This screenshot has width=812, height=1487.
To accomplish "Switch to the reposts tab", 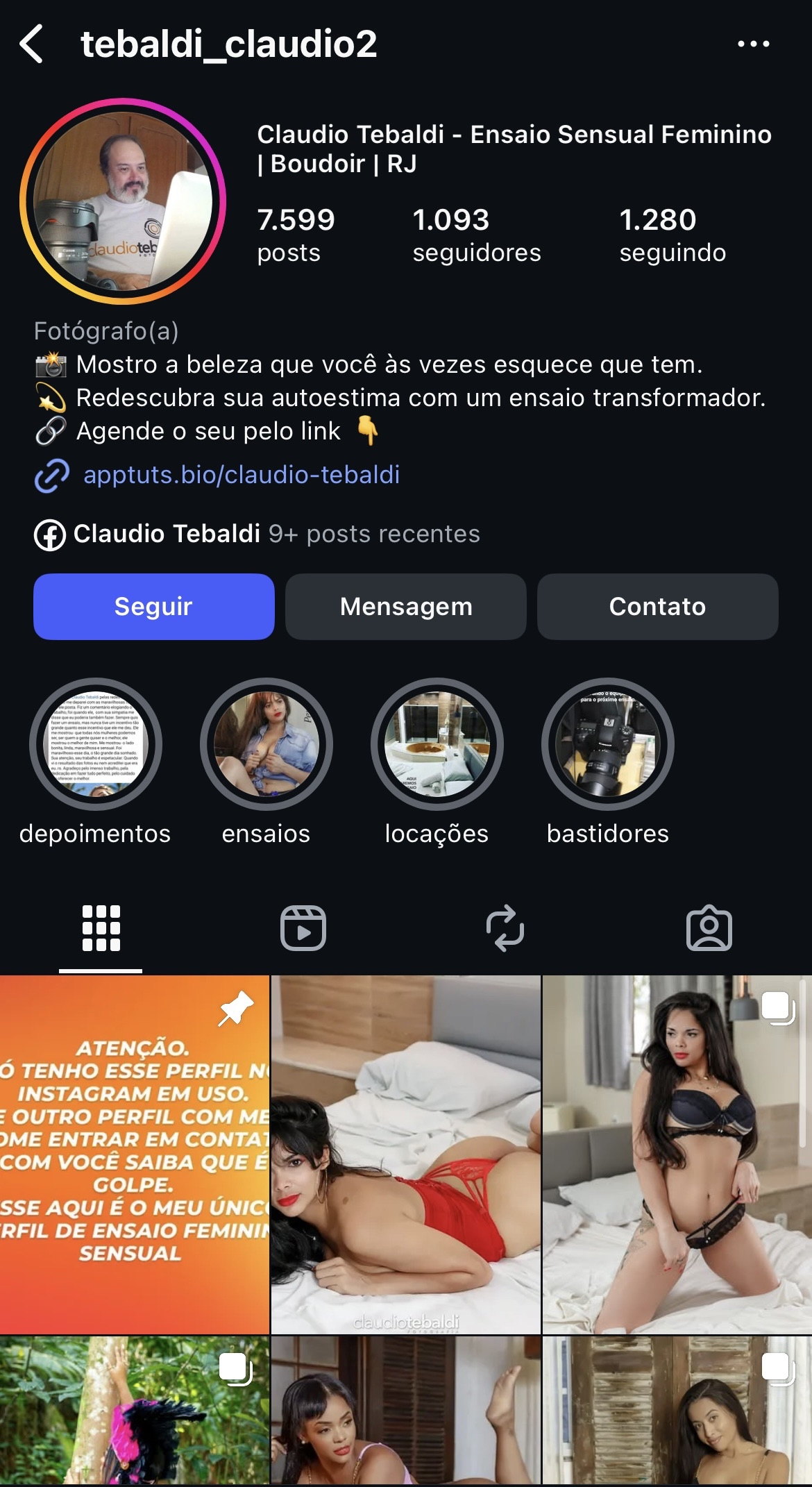I will pos(505,928).
